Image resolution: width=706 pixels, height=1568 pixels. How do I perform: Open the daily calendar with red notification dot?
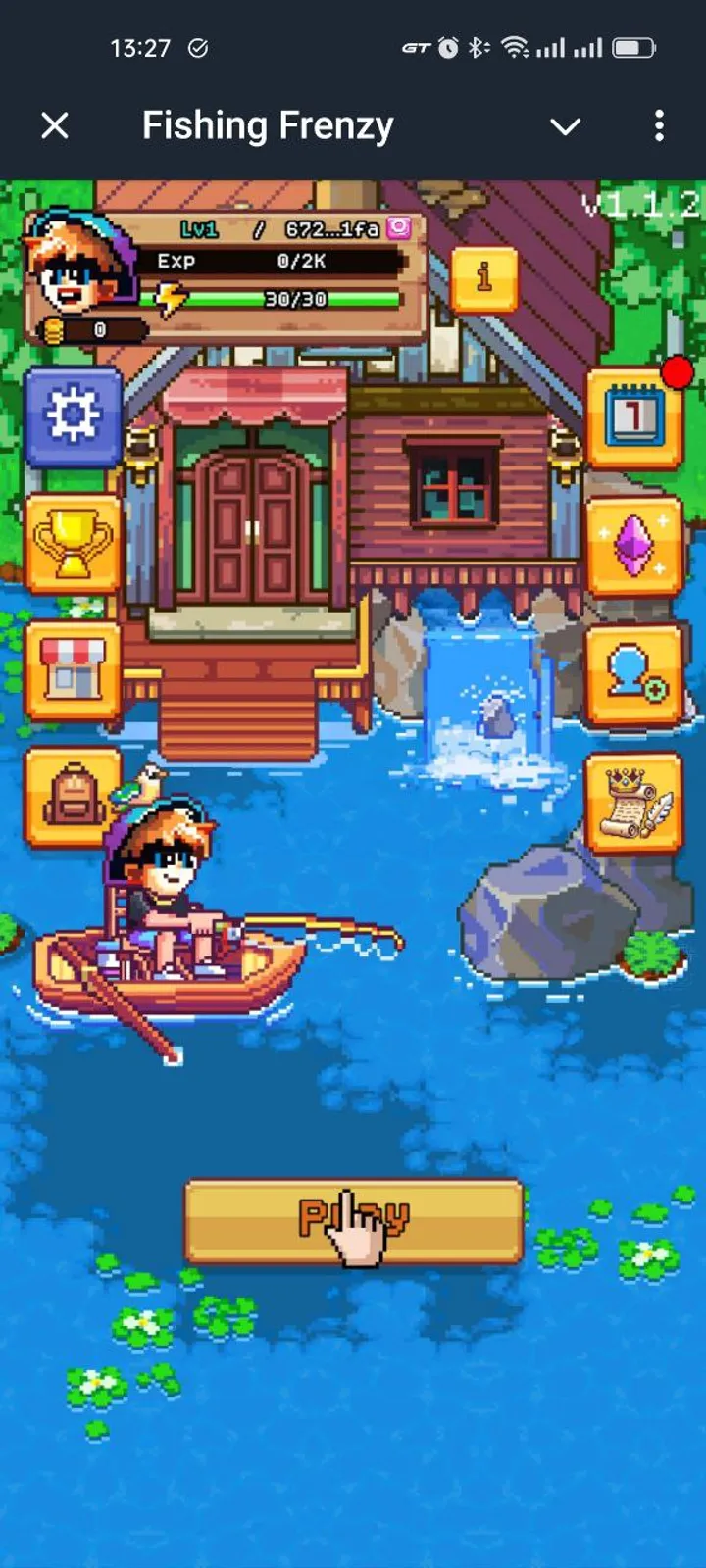(633, 416)
